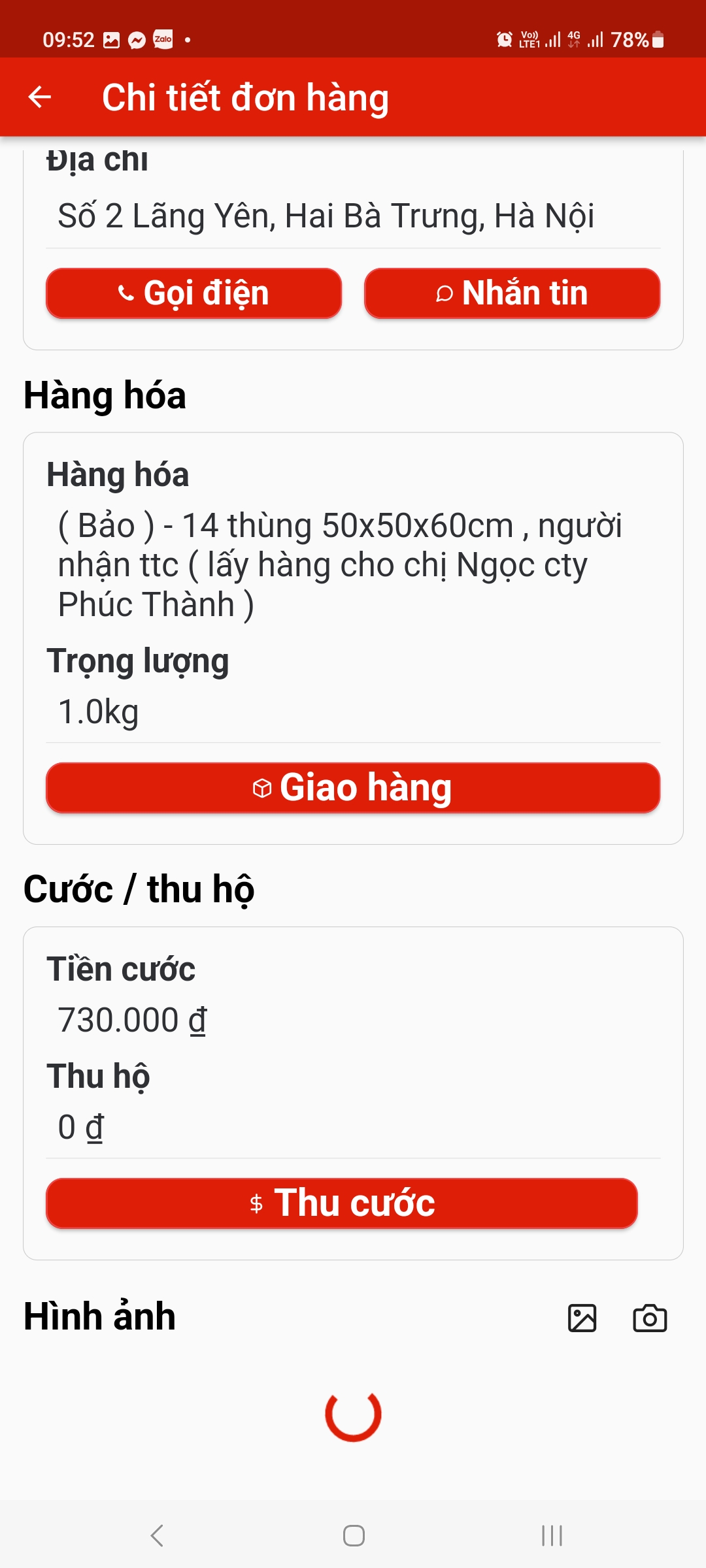Pick a picture from gallery icon
This screenshot has width=706, height=1568.
[582, 1318]
